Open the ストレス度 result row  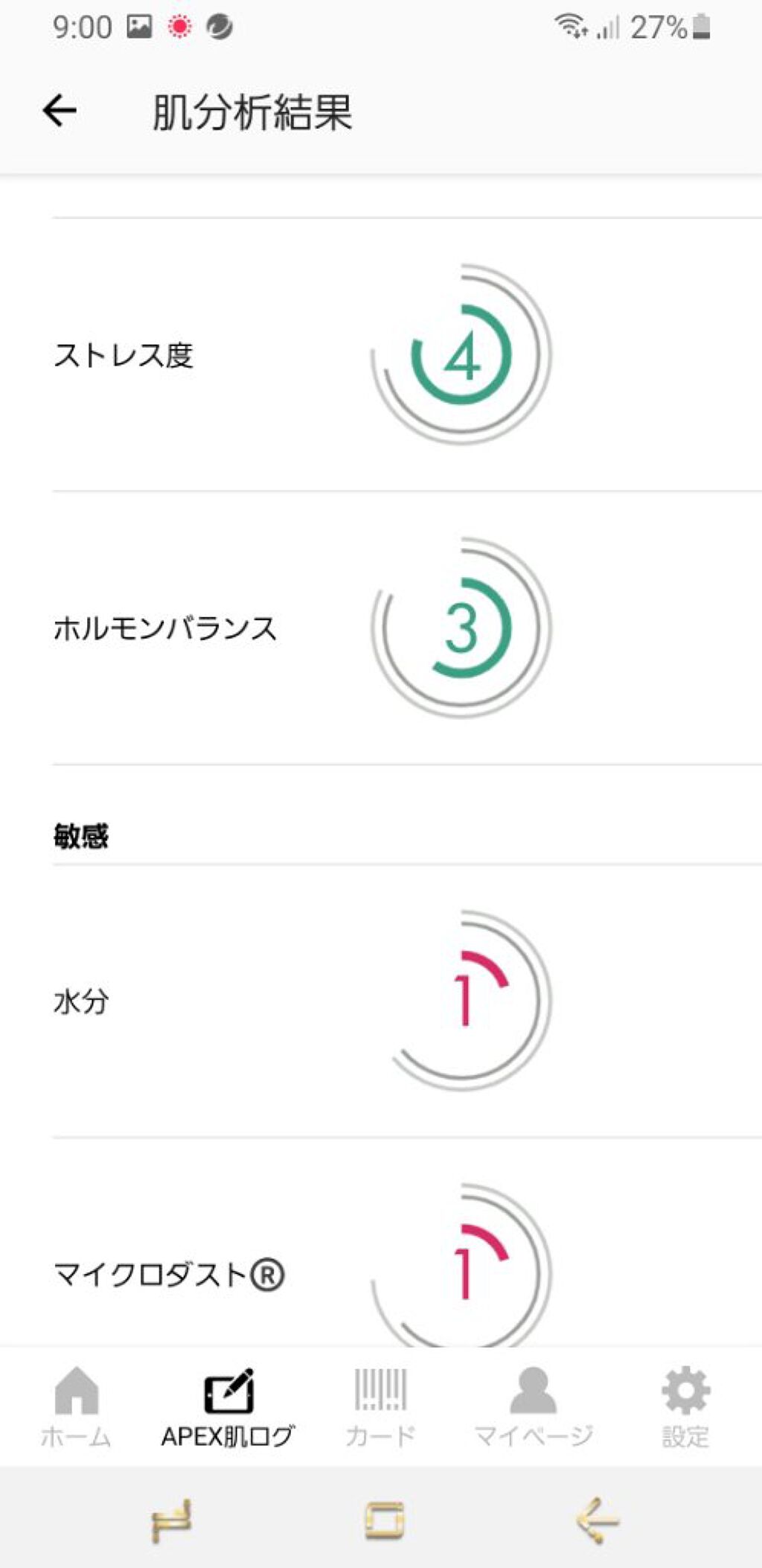[402, 354]
